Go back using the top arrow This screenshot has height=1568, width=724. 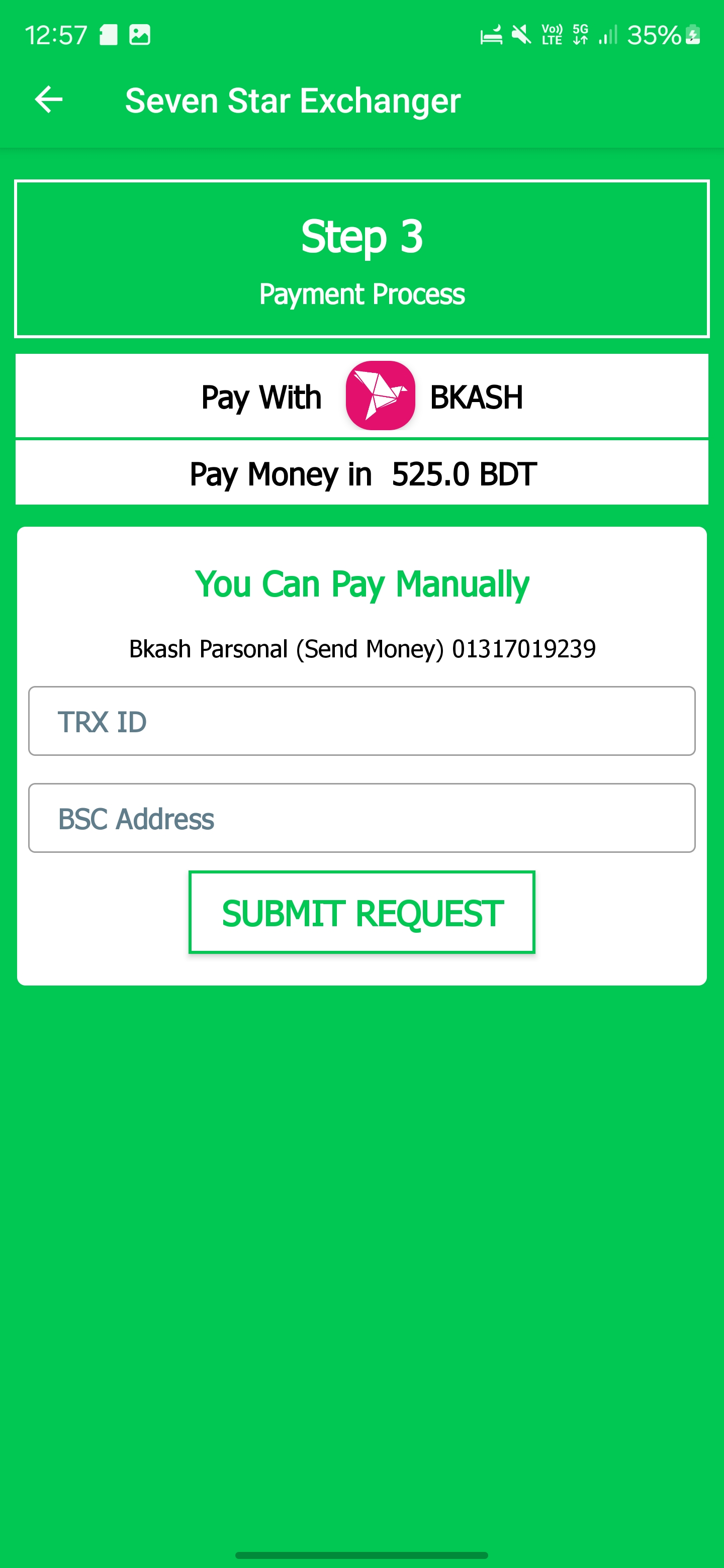point(49,100)
